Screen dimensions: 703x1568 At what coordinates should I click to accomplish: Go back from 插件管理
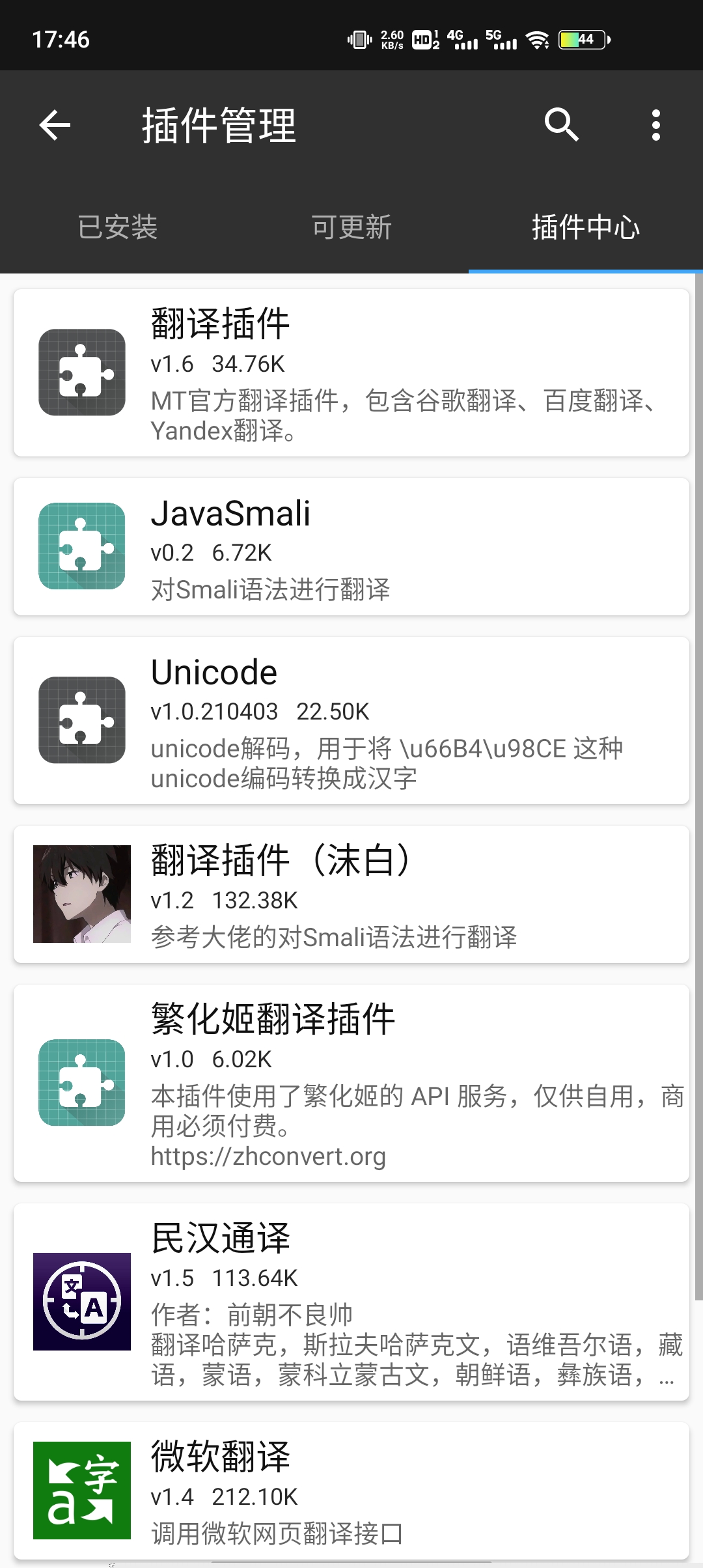[55, 125]
